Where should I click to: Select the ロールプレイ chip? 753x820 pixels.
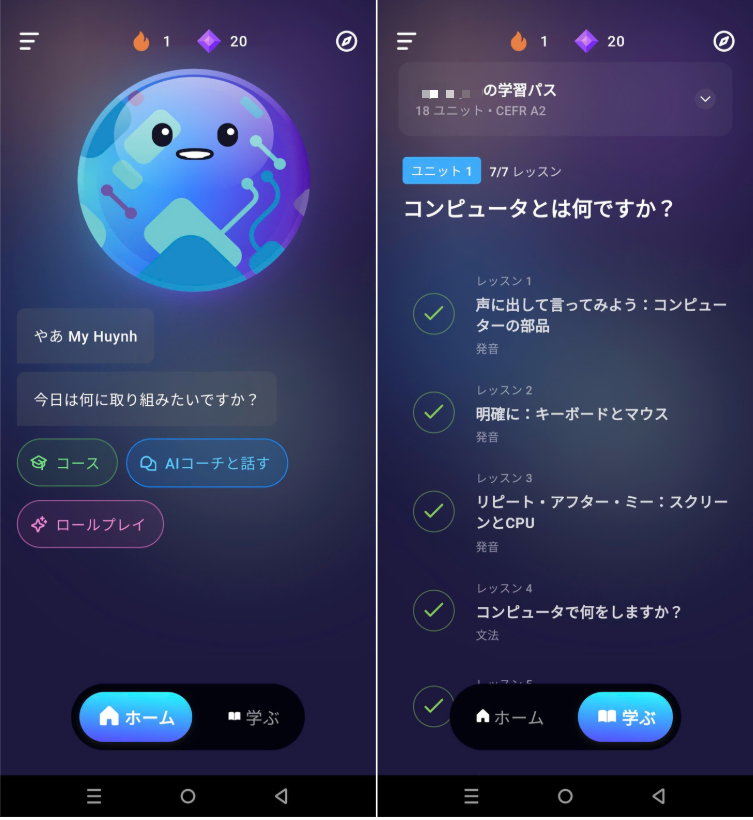pos(90,524)
